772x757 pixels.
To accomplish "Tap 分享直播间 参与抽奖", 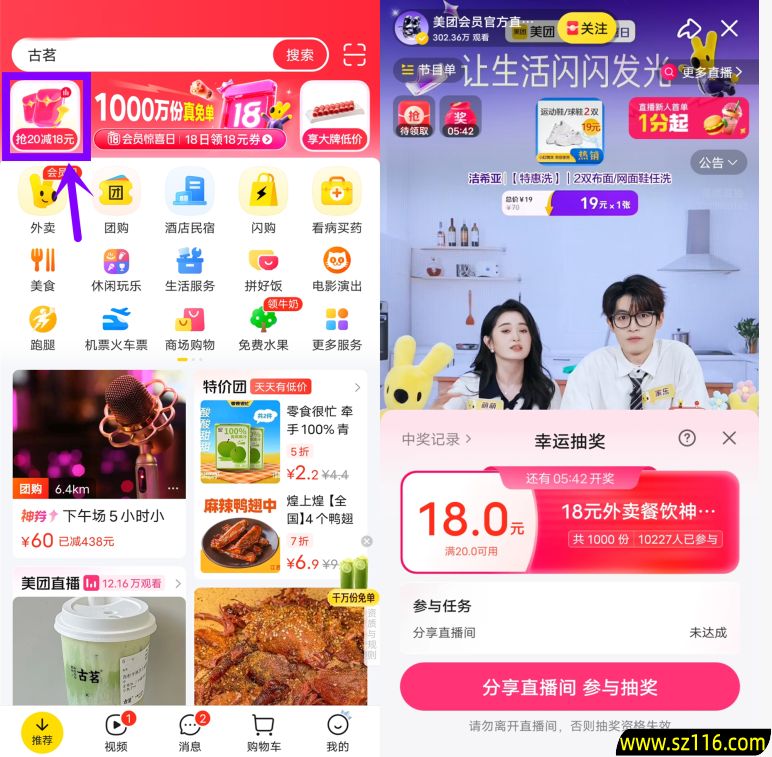I will click(570, 687).
